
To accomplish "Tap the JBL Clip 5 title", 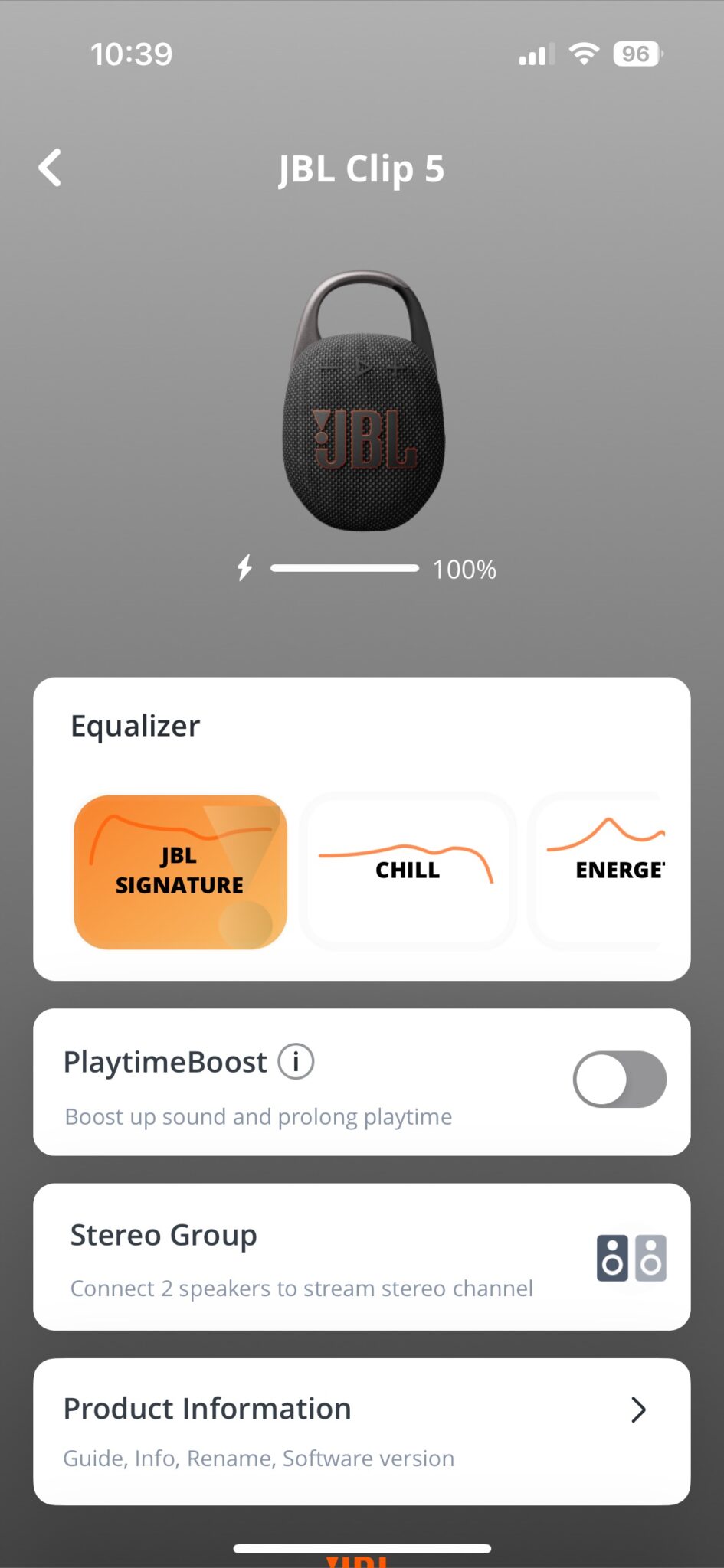I will (x=362, y=168).
